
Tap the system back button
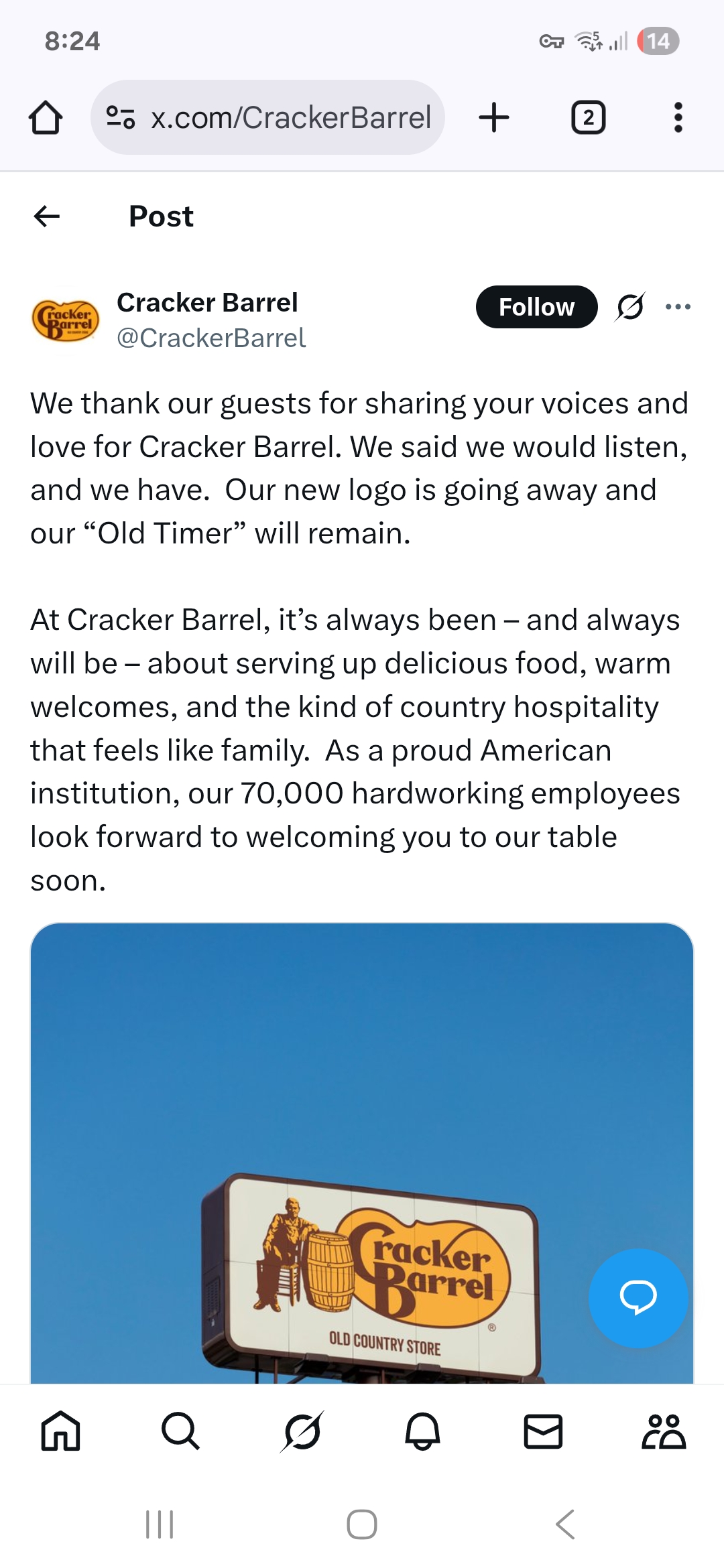565,1524
